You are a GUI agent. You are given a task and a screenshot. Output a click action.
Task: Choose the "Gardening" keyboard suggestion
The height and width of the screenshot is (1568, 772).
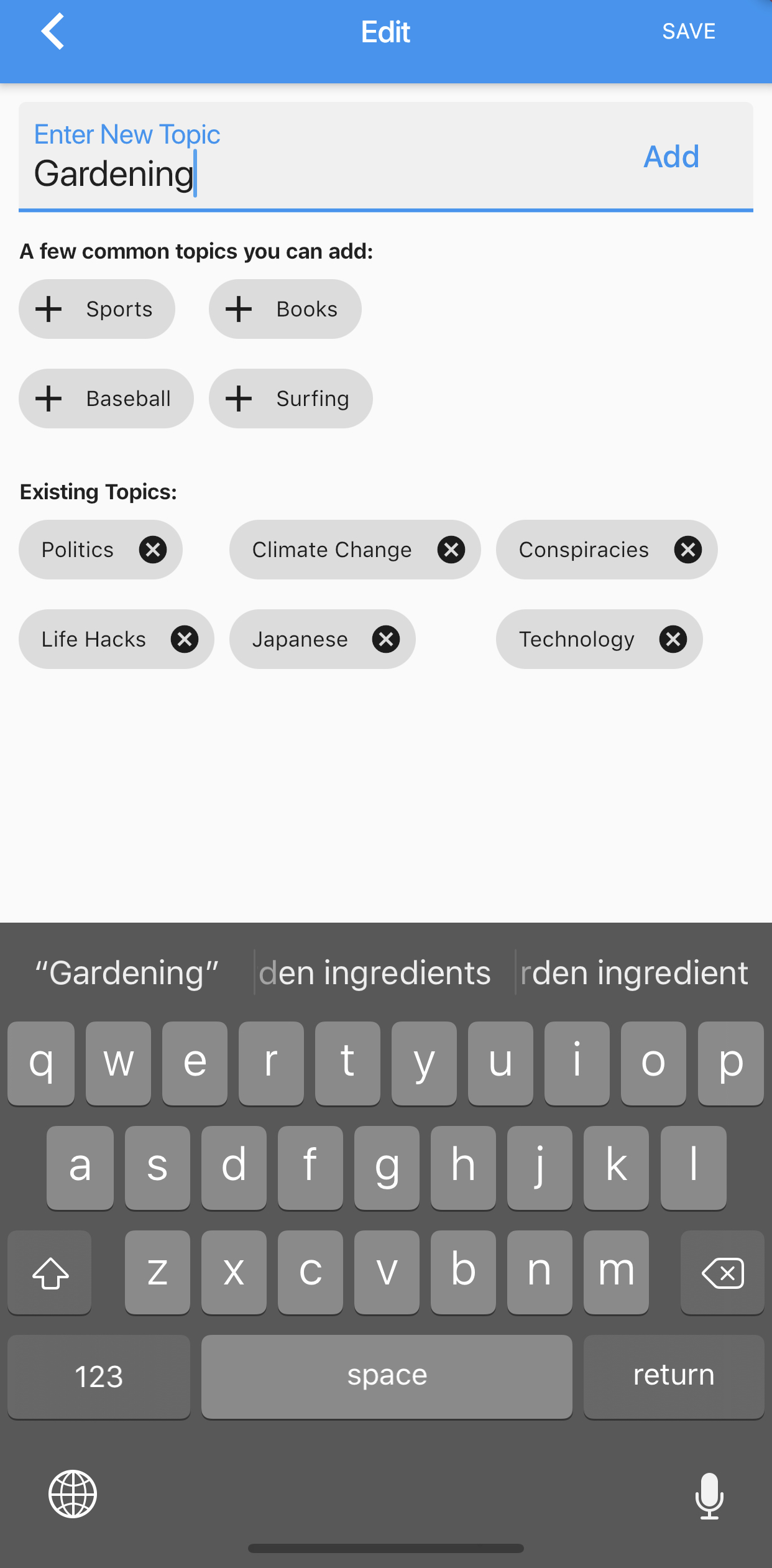coord(127,973)
